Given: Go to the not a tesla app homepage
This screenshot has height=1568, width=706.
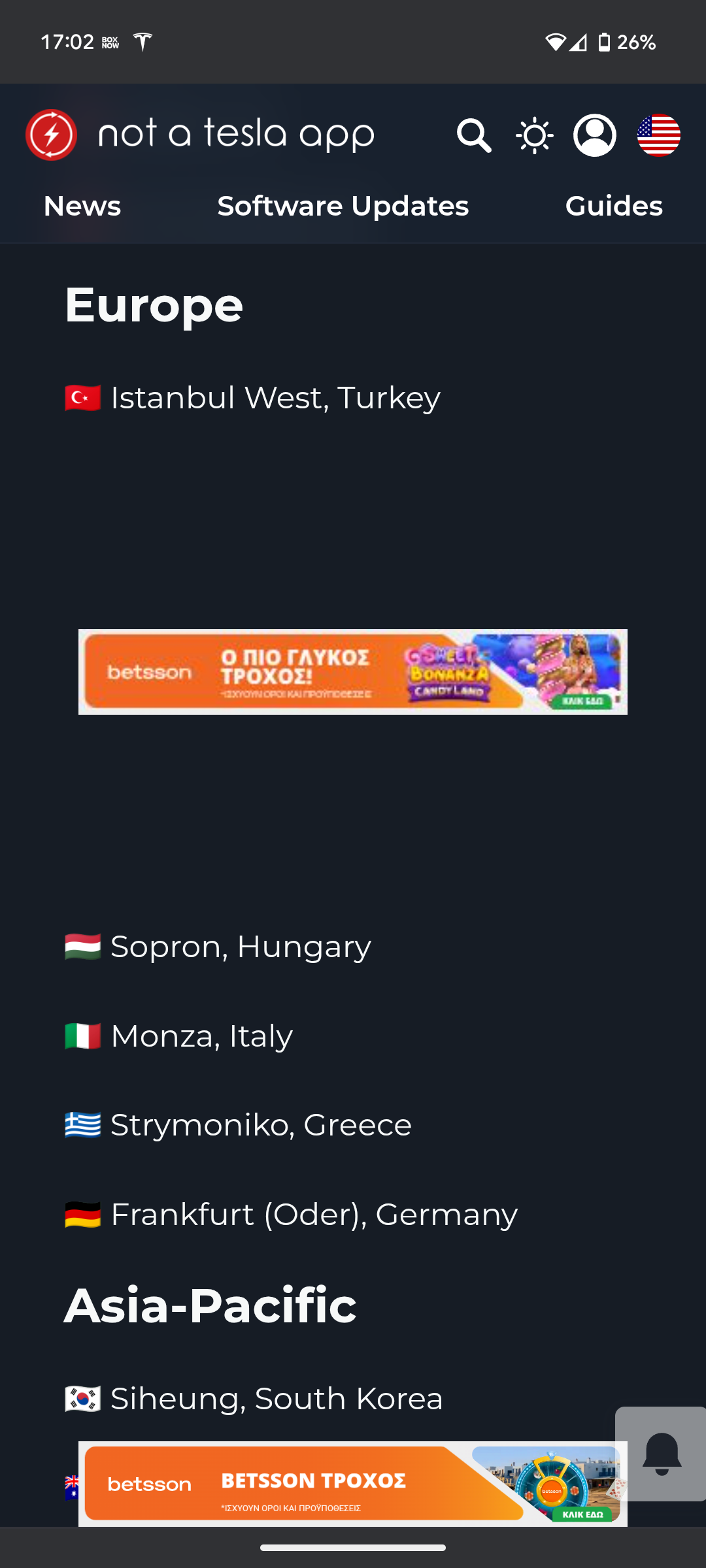Looking at the screenshot, I should click(x=200, y=135).
